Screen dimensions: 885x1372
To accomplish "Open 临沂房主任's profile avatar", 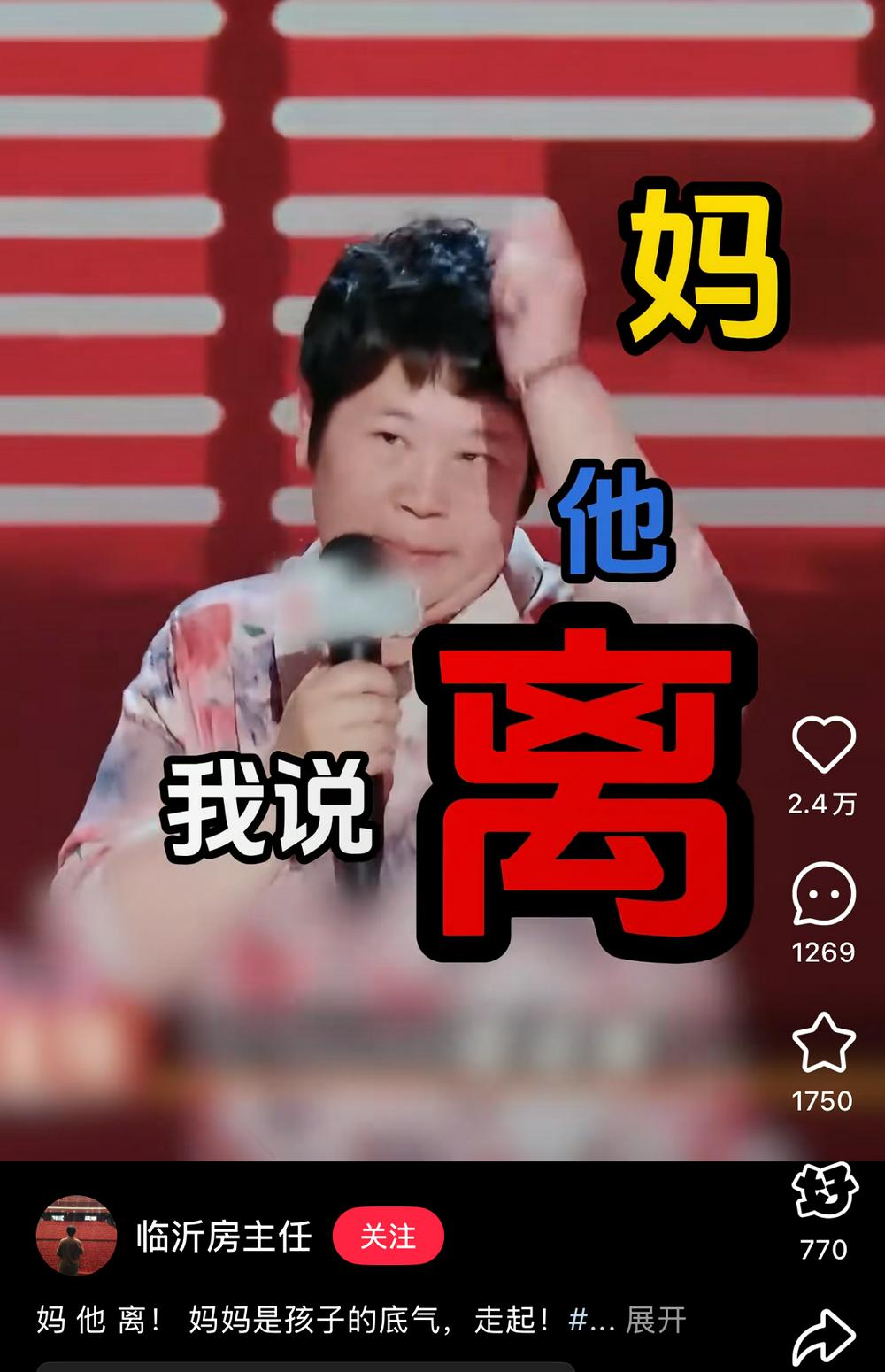I will pos(76,1236).
